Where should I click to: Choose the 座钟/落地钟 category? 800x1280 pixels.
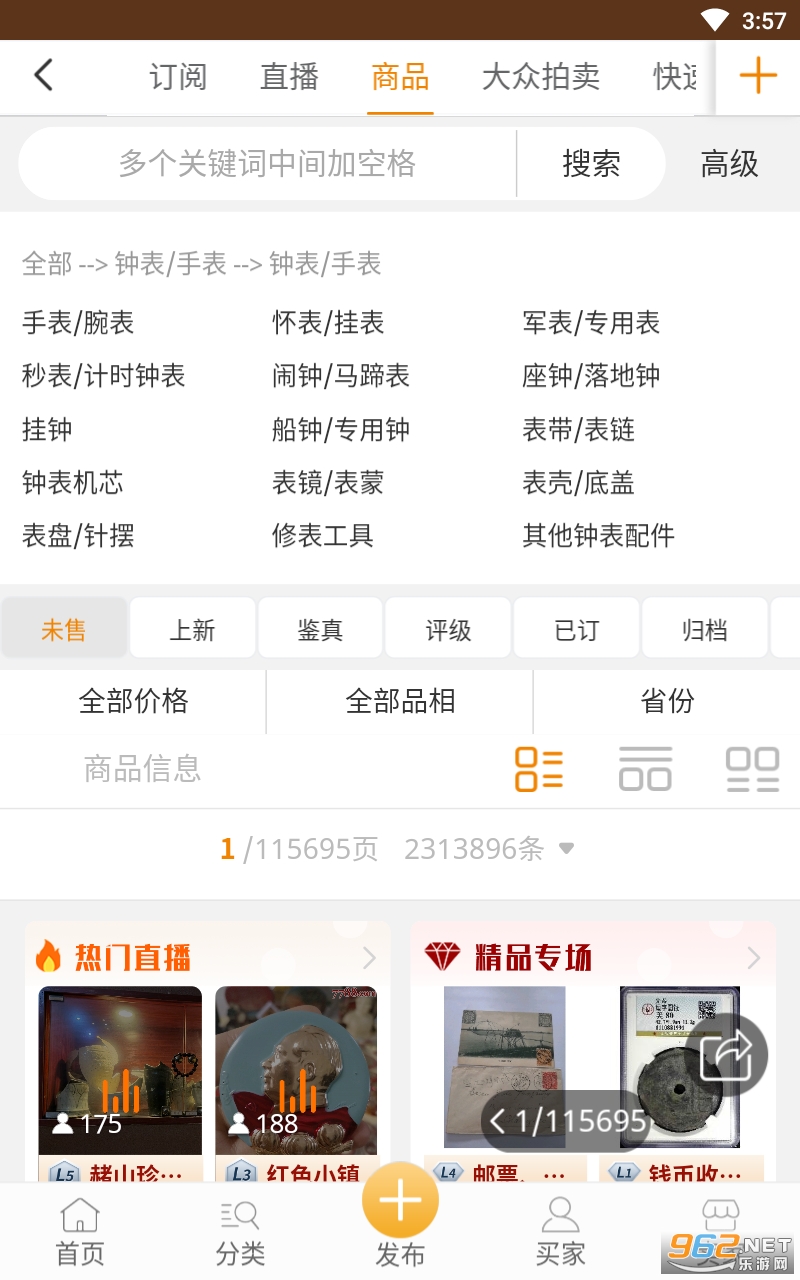(591, 376)
